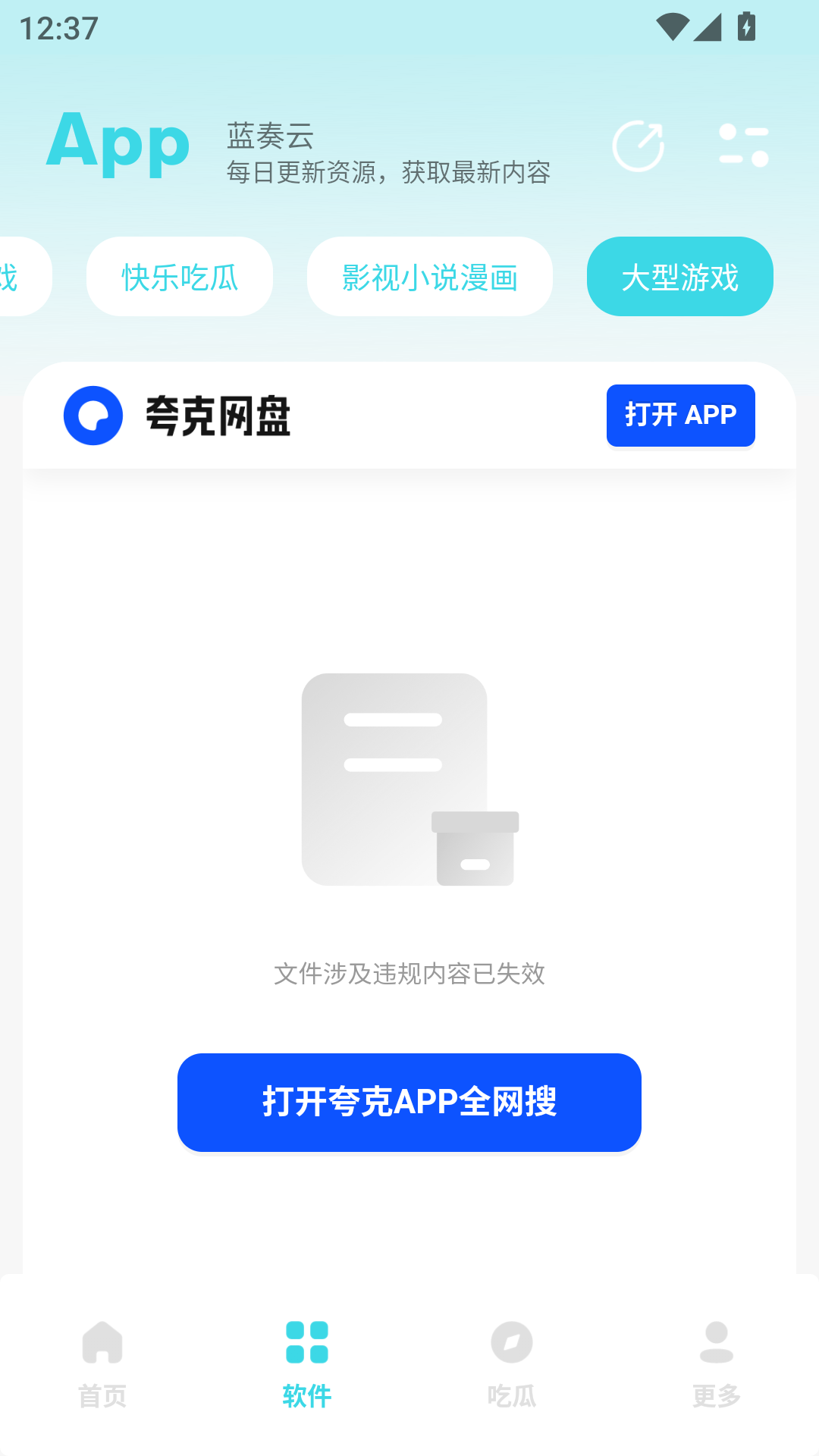Click the 打开 APP button
The height and width of the screenshot is (1456, 819).
pyautogui.click(x=680, y=415)
